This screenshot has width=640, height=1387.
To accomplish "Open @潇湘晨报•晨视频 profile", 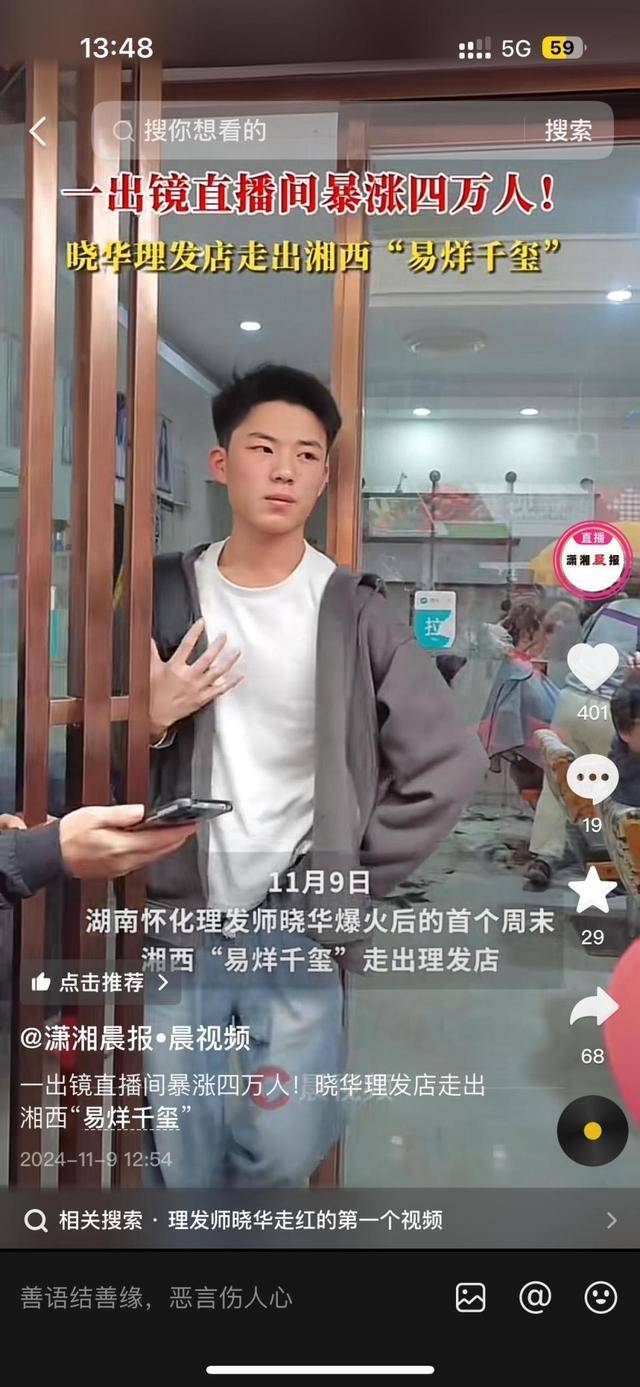I will 135,1038.
